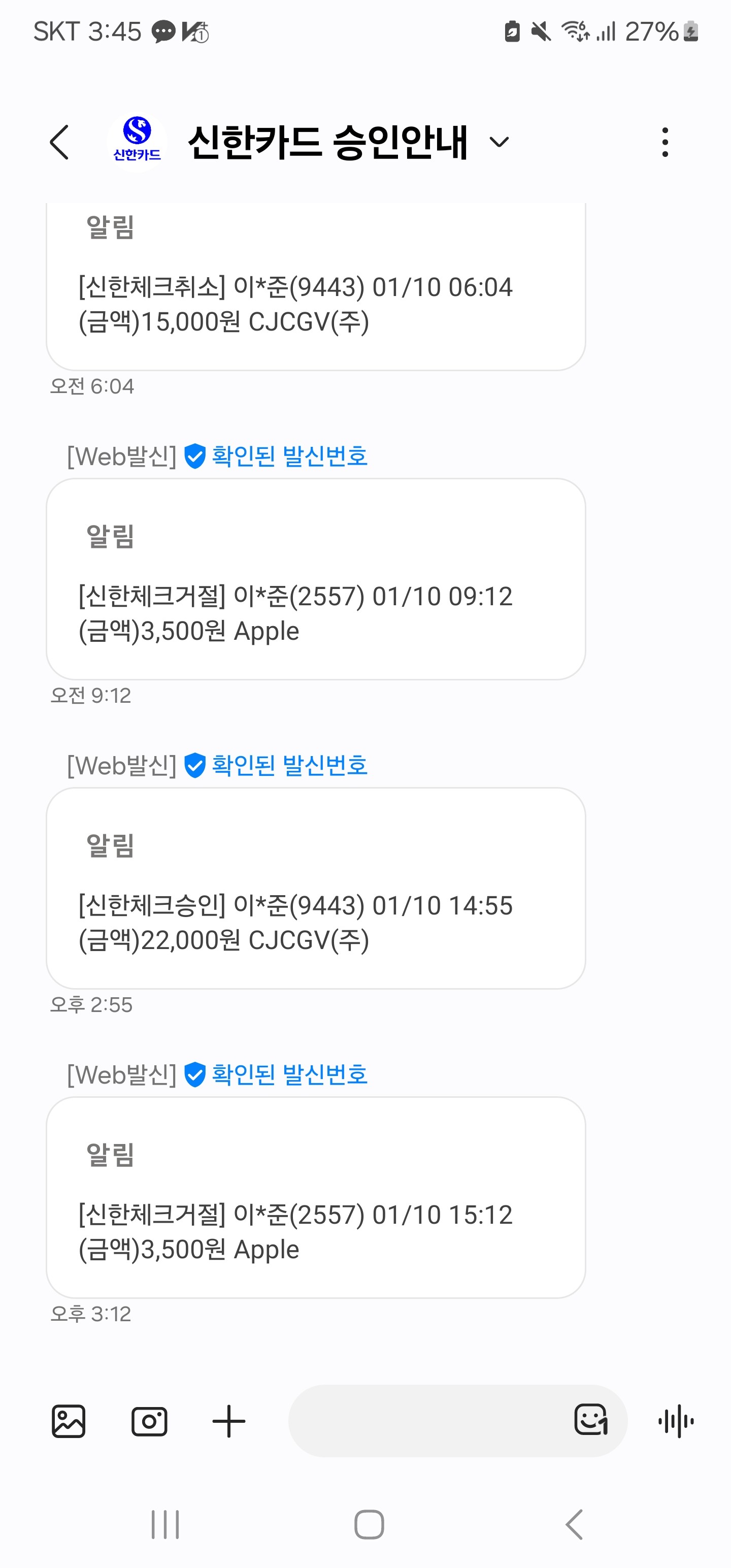Expand the 신한카드 승인안내 conversation dropdown
Image resolution: width=731 pixels, height=1568 pixels.
tap(499, 143)
